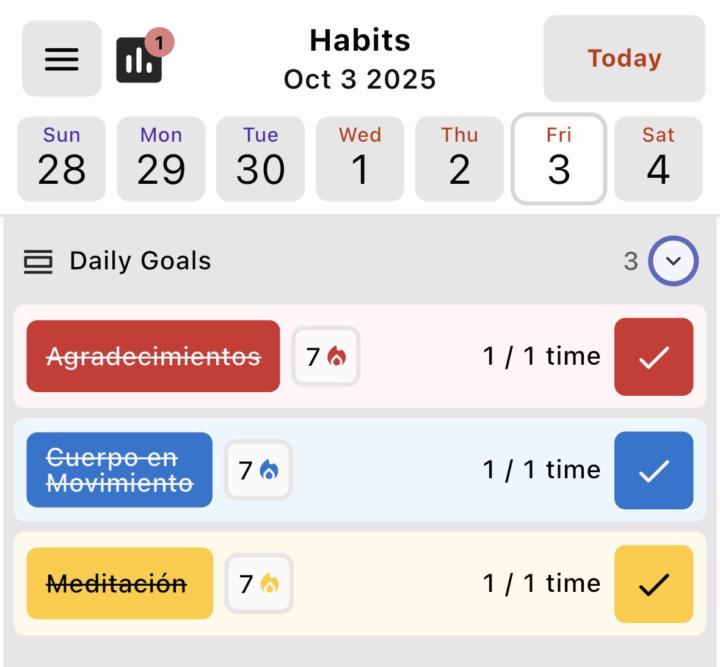
Task: Uncheck Cuerpo en Movimiento
Action: [654, 470]
